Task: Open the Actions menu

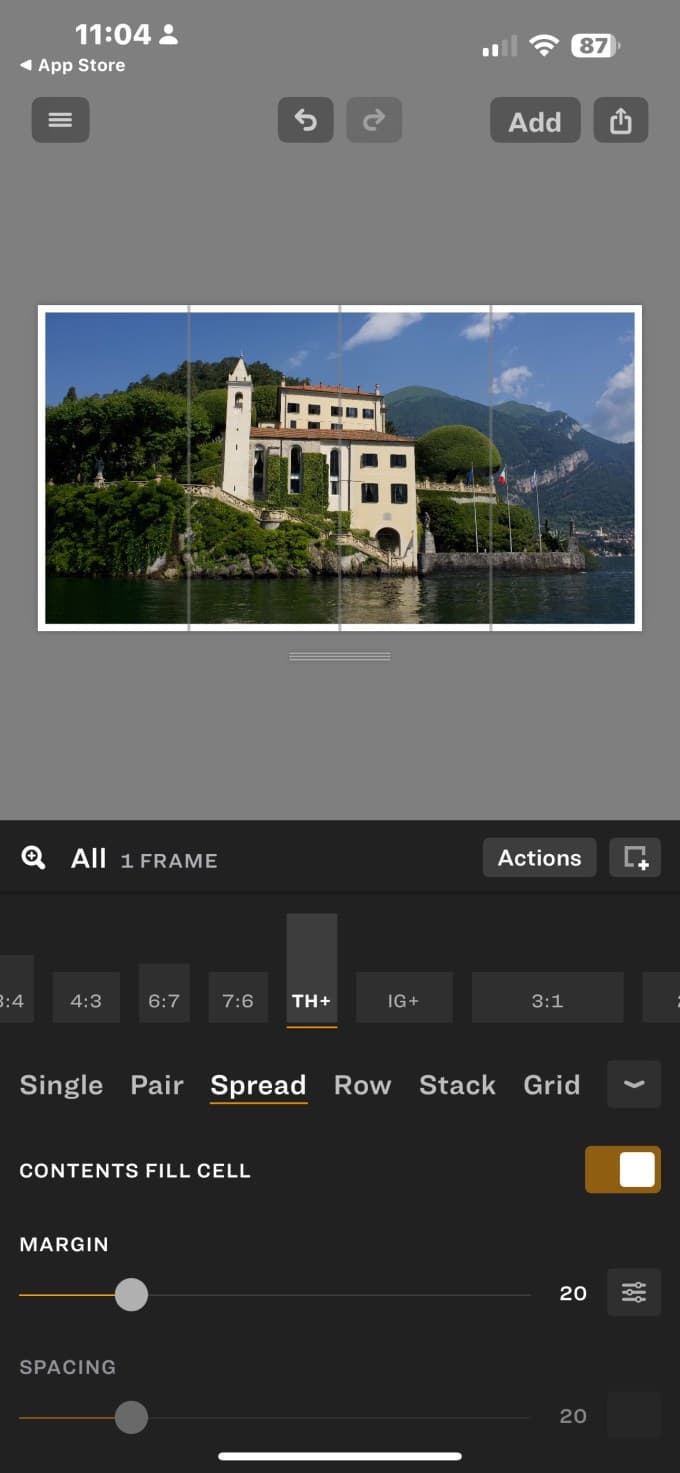Action: [x=539, y=858]
